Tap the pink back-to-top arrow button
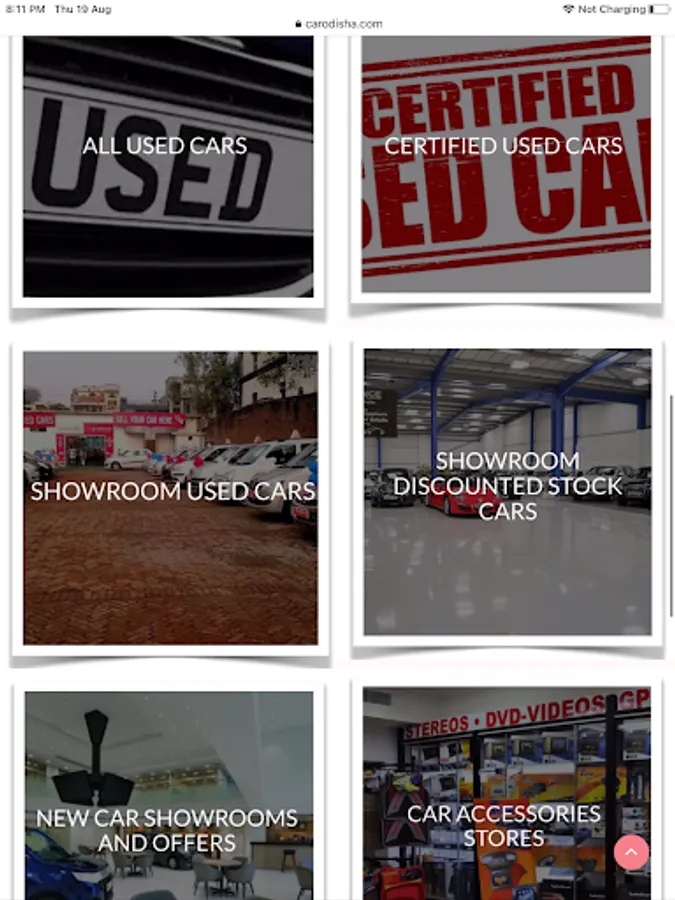This screenshot has width=675, height=900. (631, 852)
